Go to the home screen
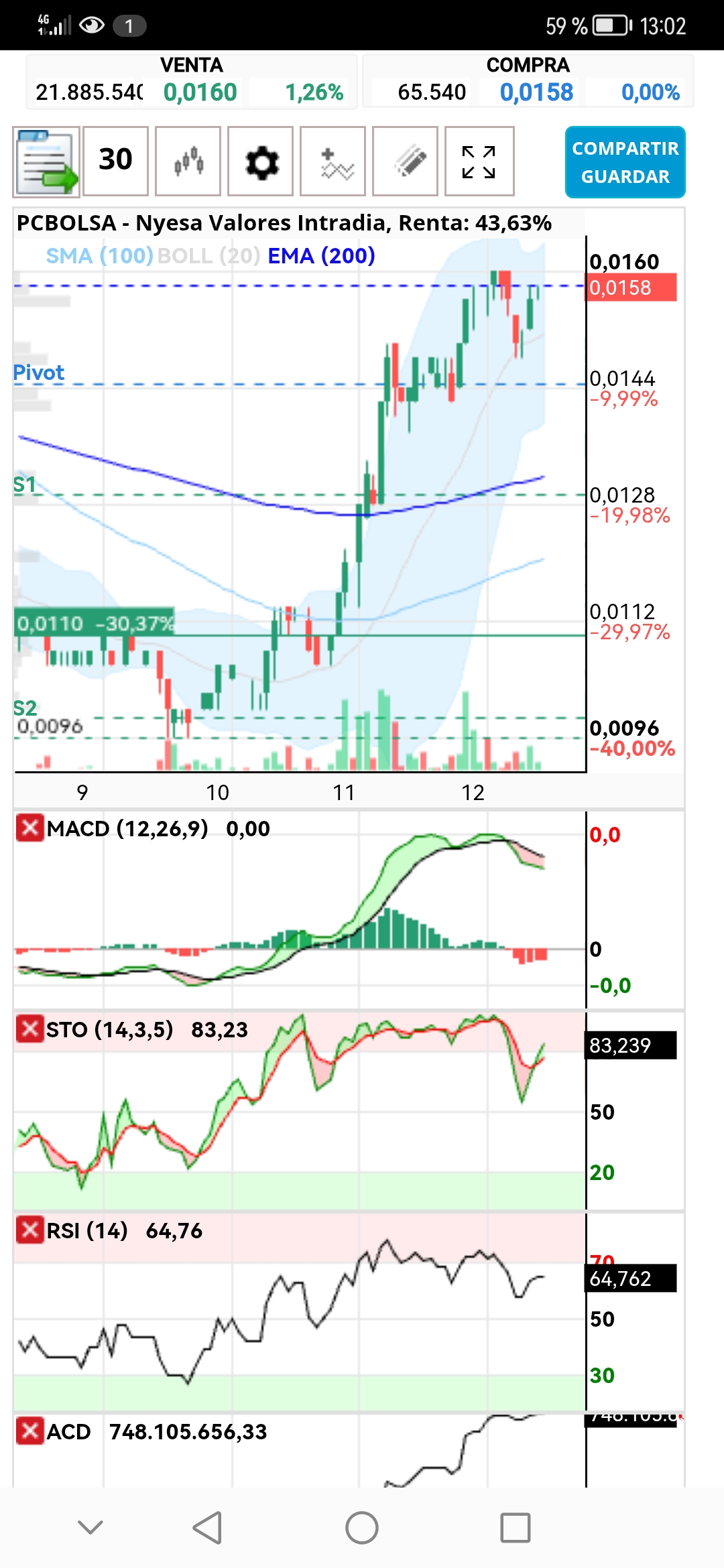Image resolution: width=724 pixels, height=1568 pixels. click(362, 1528)
